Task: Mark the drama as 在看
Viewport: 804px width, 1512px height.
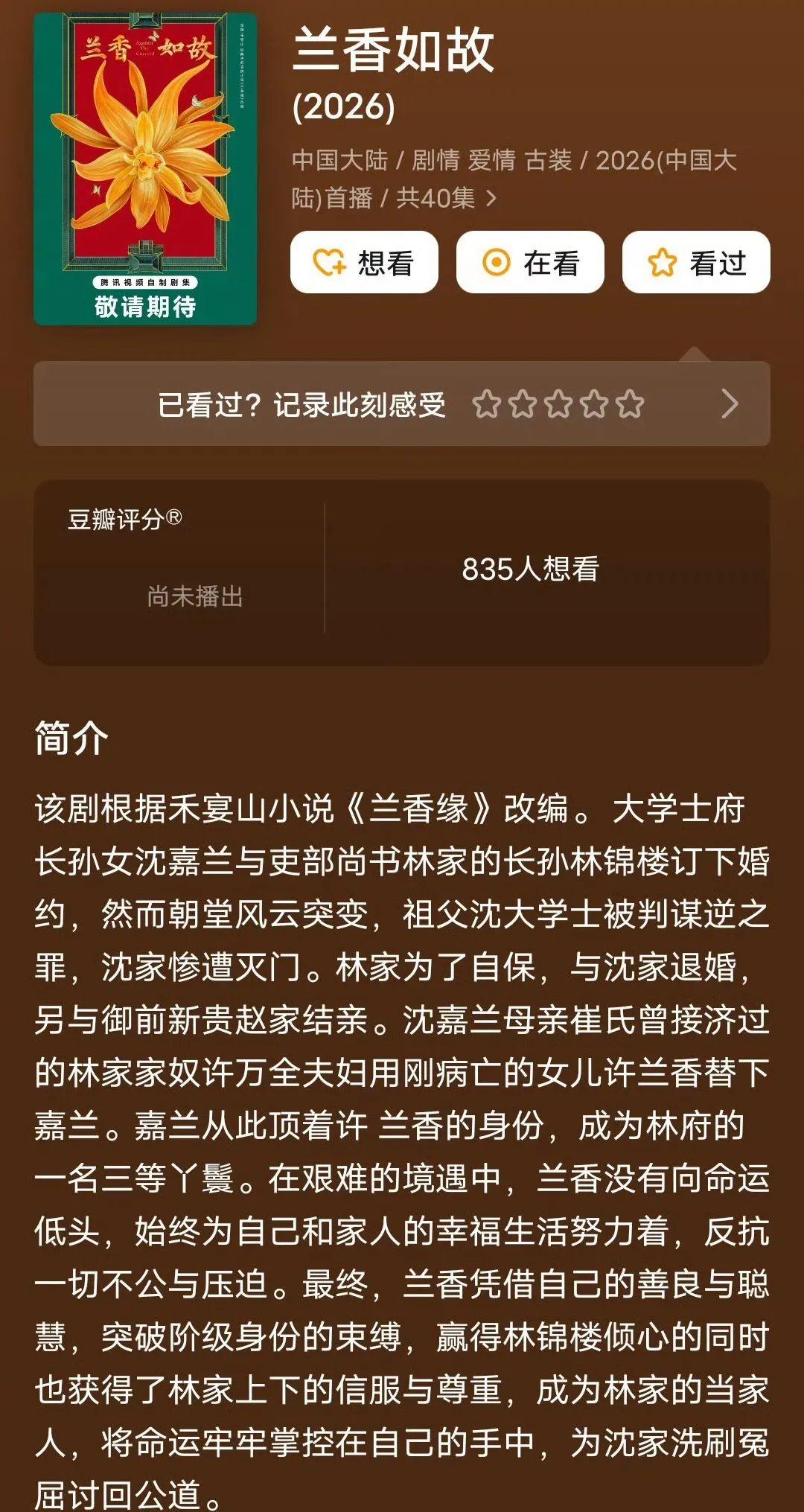Action: coord(530,263)
